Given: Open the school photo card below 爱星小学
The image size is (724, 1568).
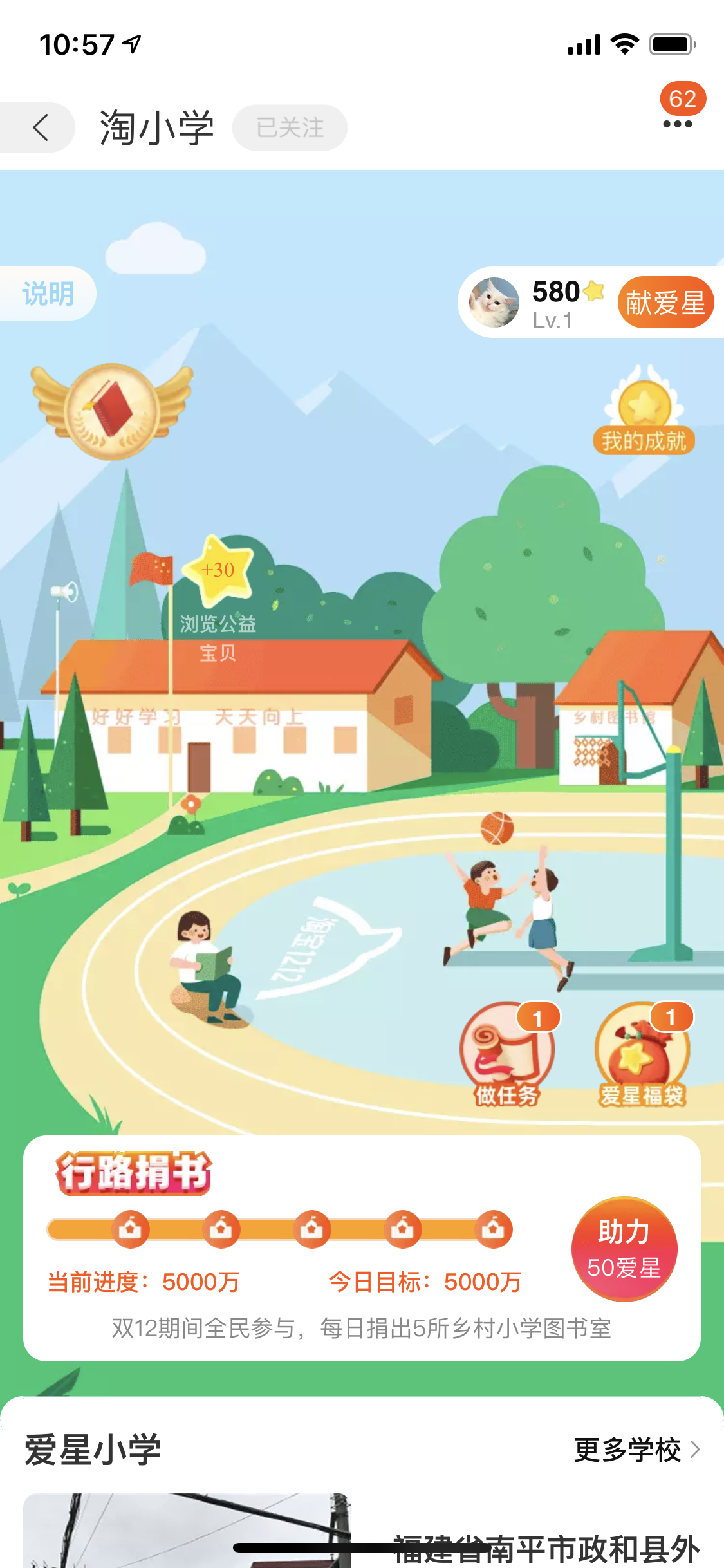Looking at the screenshot, I should (x=187, y=1531).
